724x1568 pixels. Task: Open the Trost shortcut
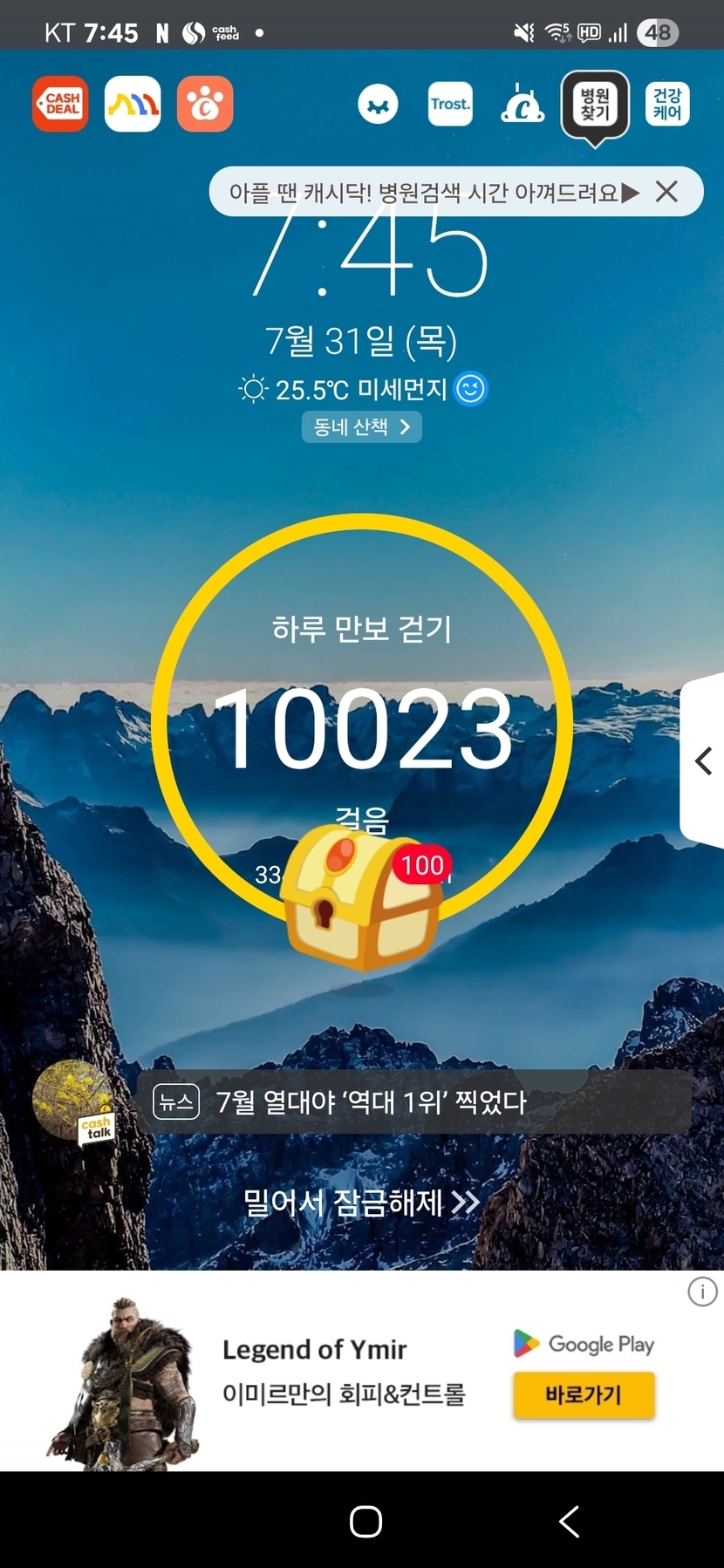coord(450,105)
